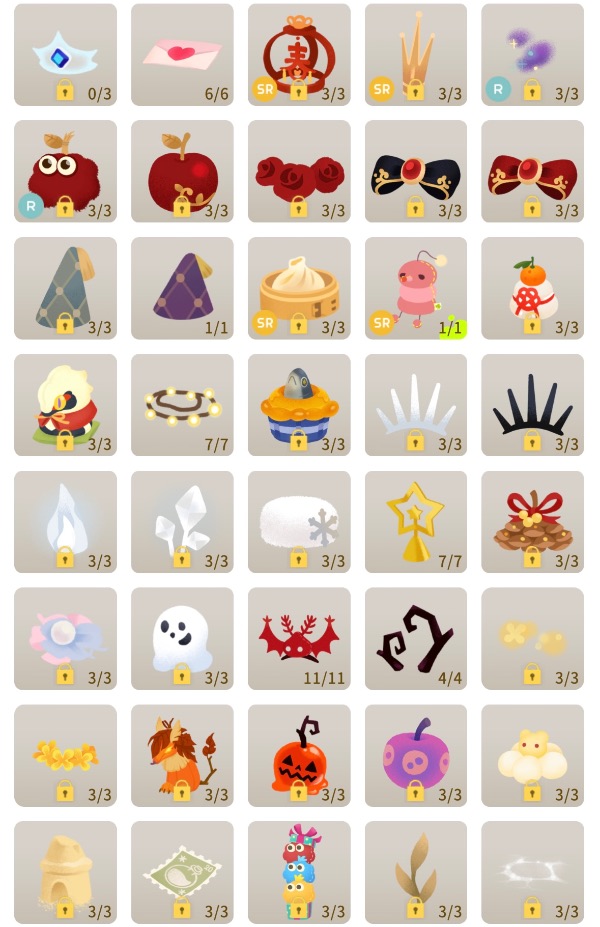Select the pink bird SR item
600x927 pixels.
(x=416, y=288)
